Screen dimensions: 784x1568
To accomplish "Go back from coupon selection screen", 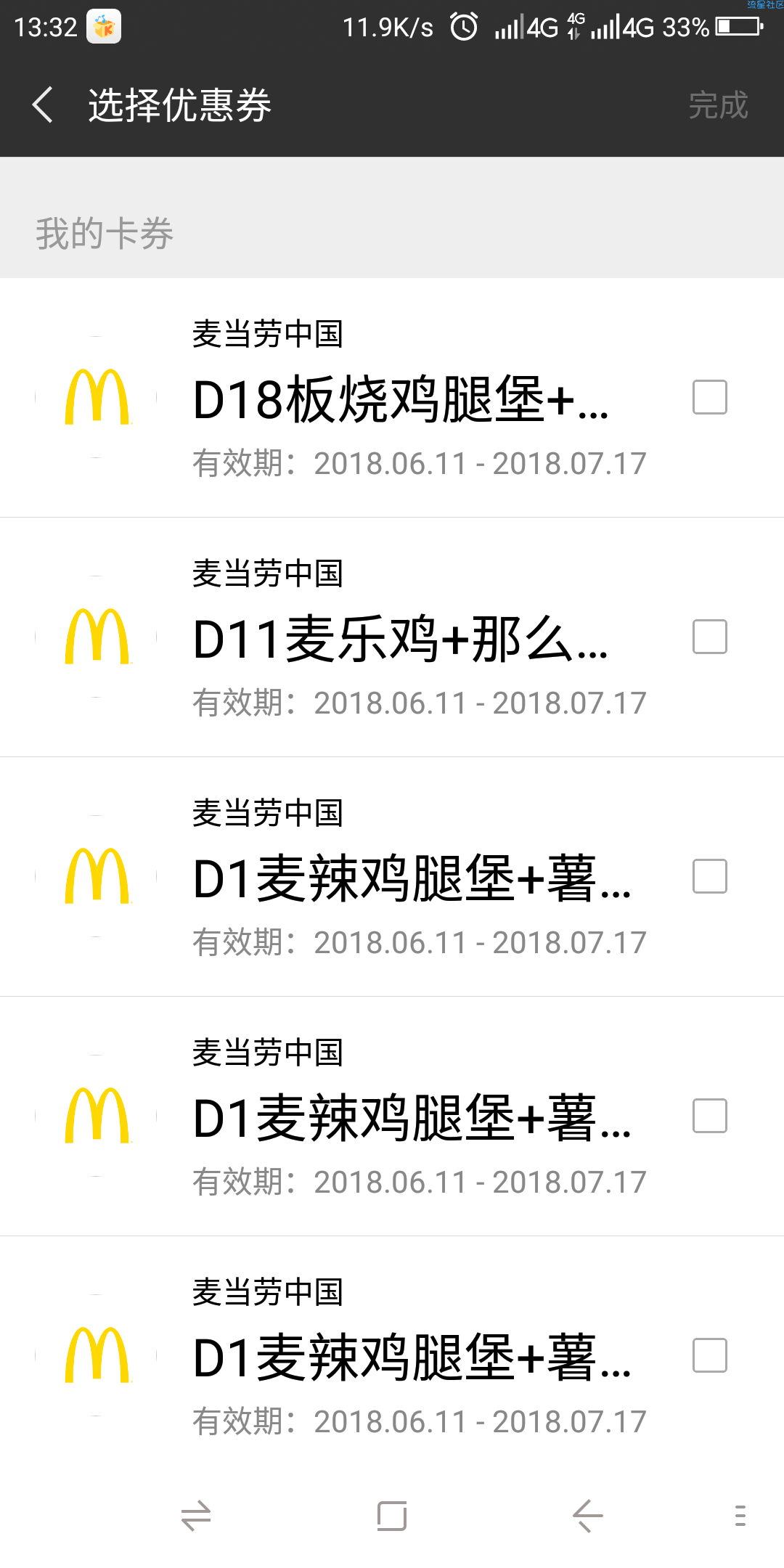I will [x=43, y=105].
